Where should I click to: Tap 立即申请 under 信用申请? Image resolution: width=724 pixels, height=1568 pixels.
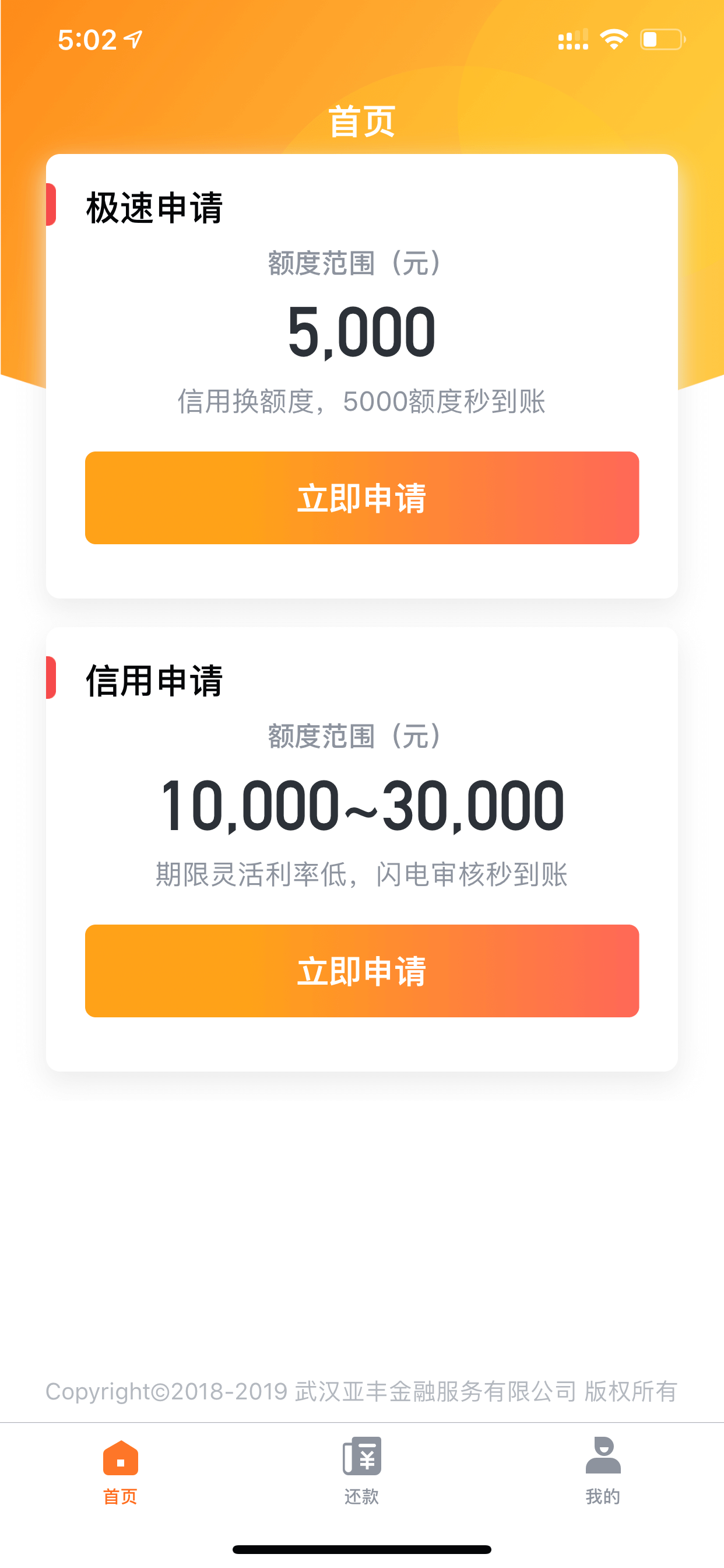click(362, 971)
